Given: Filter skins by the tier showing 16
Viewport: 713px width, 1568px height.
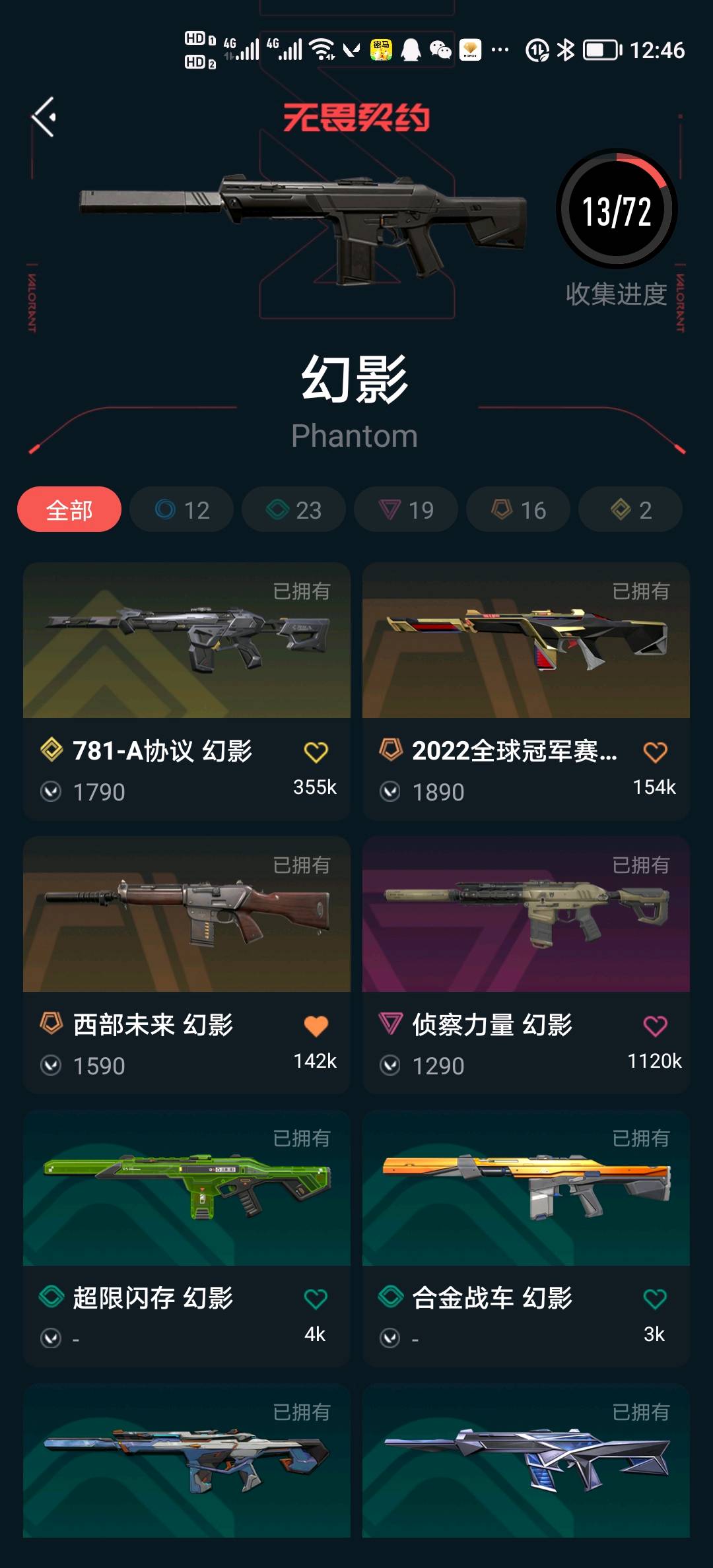Looking at the screenshot, I should 518,509.
